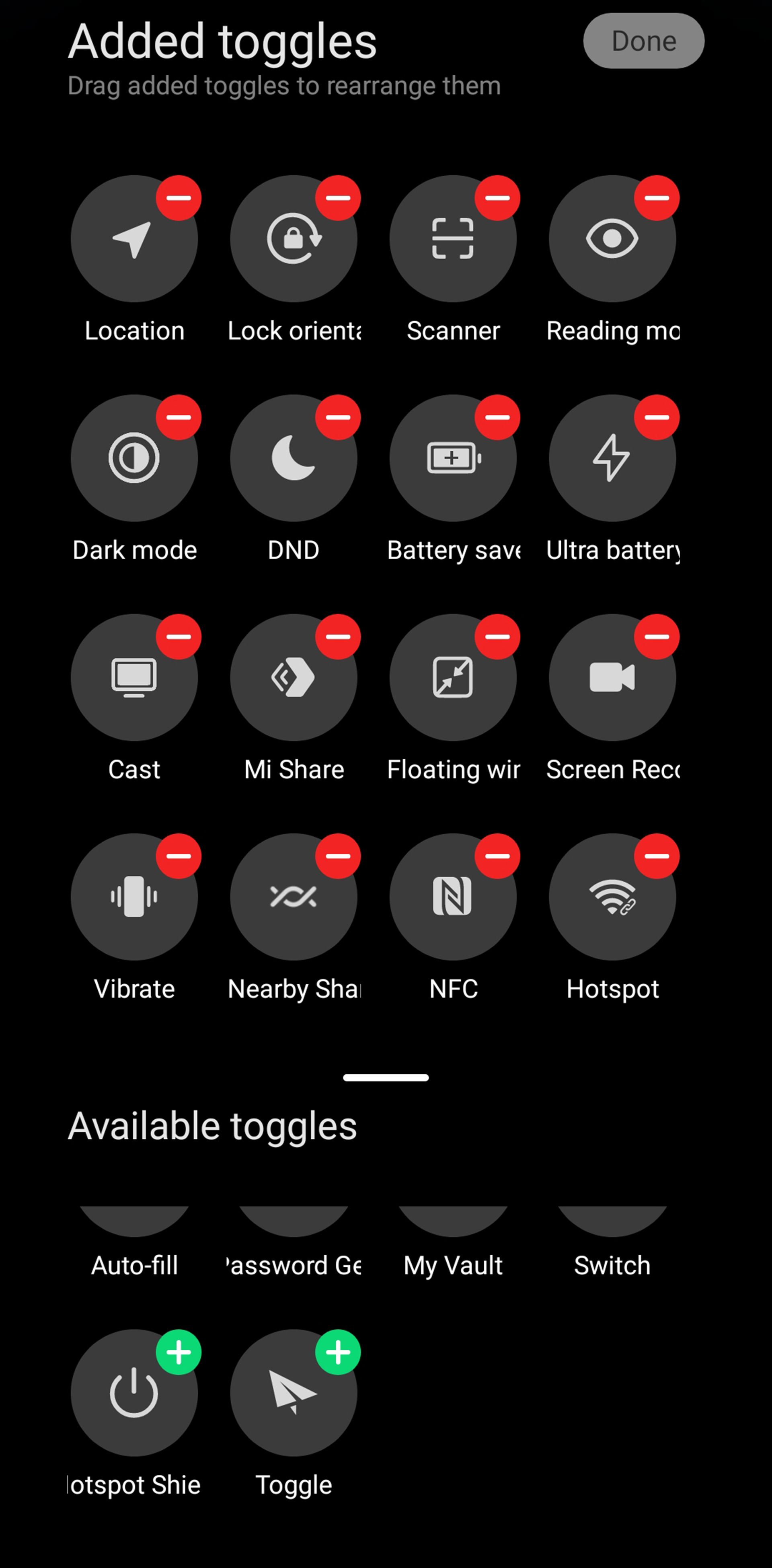Remove the Ultra battery saver toggle
This screenshot has height=1568, width=772.
(656, 417)
